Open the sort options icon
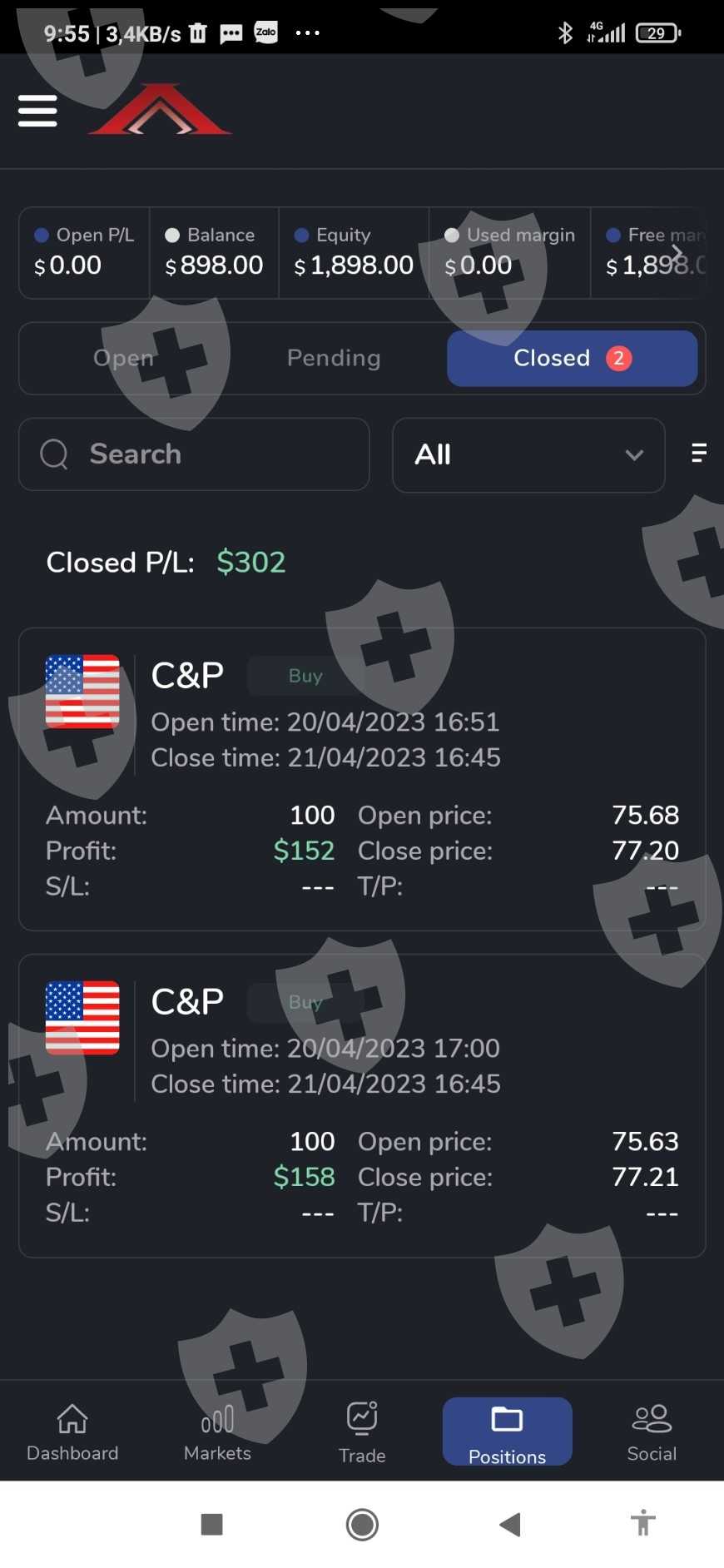The image size is (724, 1568). (x=698, y=453)
